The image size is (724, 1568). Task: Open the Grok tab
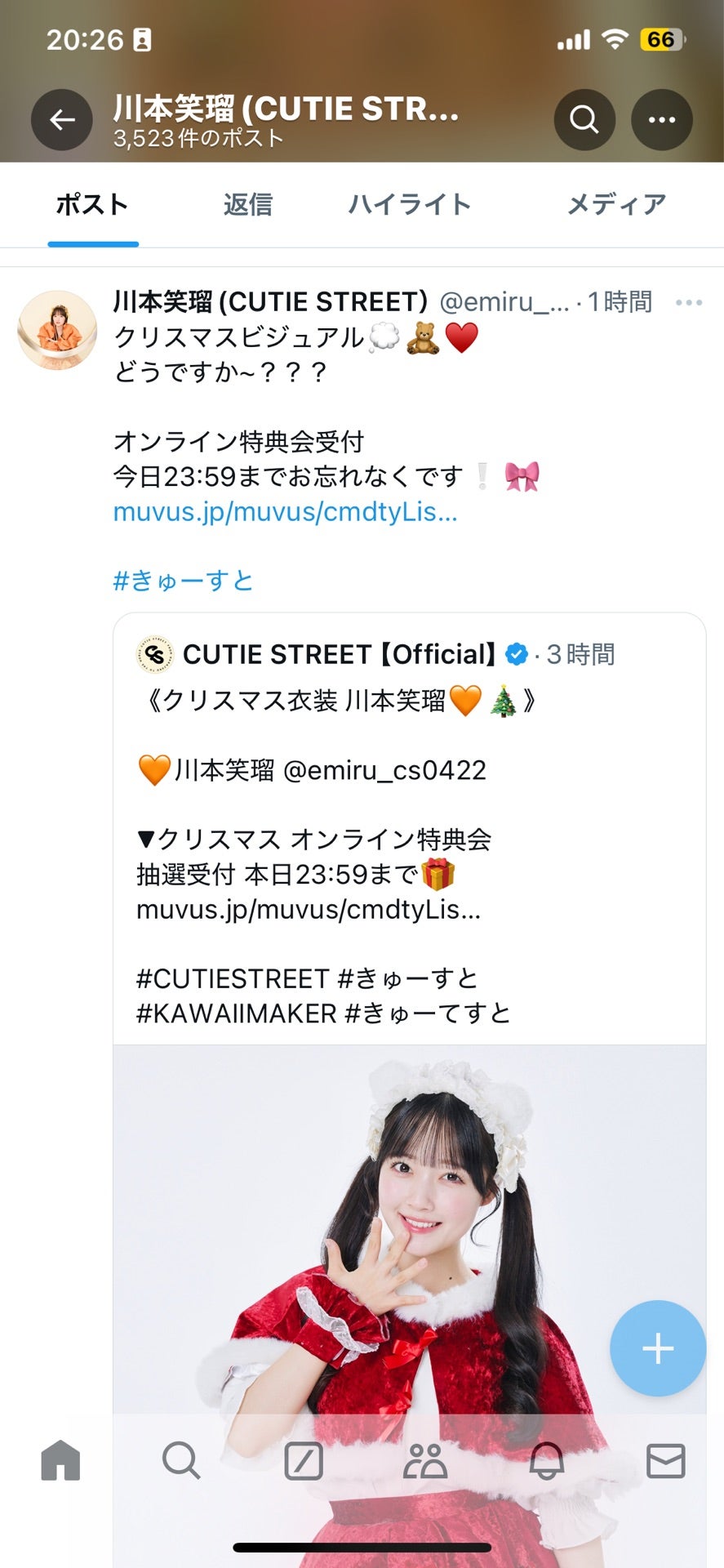(304, 1460)
